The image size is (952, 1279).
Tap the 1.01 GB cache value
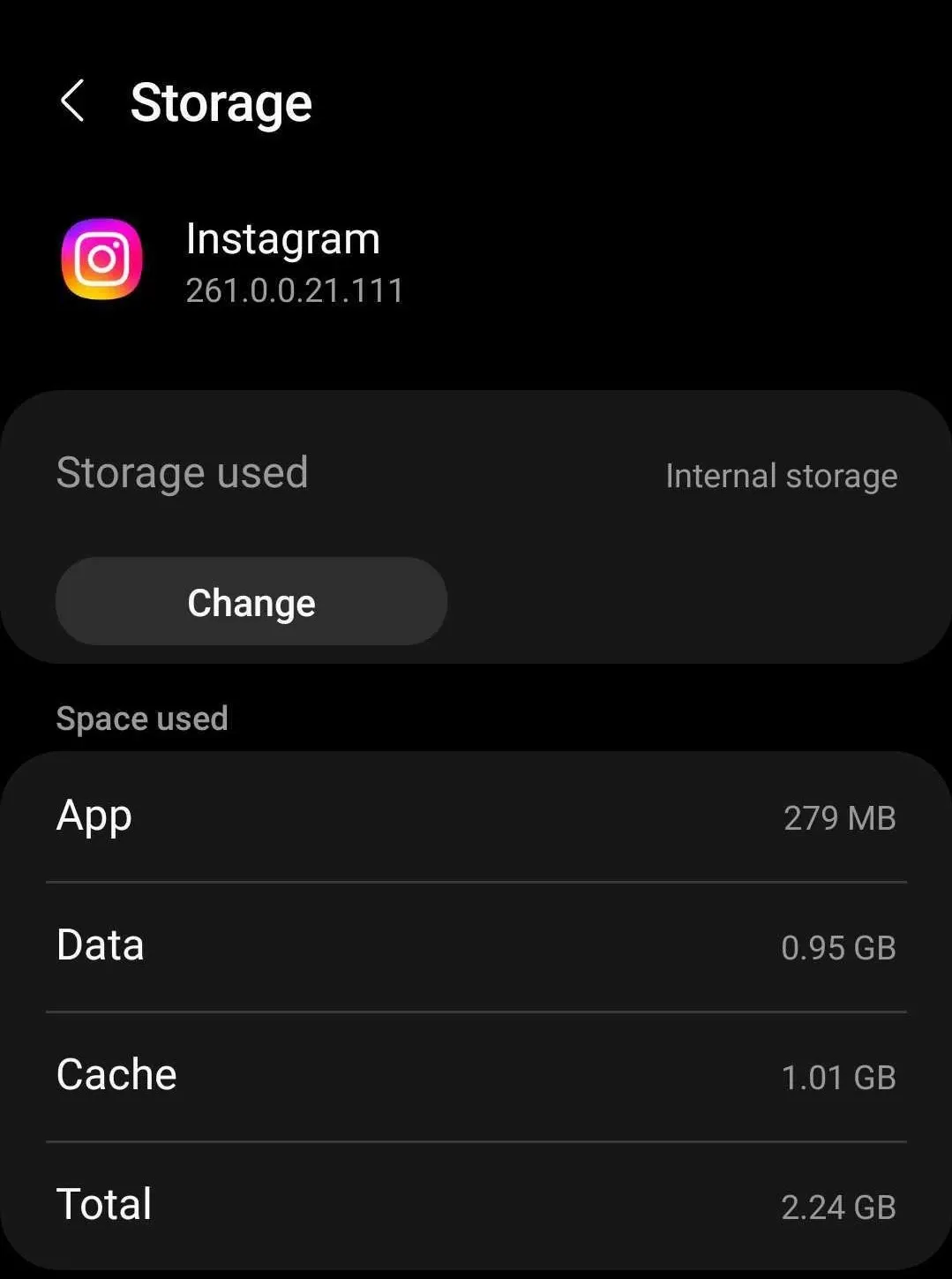(838, 1077)
